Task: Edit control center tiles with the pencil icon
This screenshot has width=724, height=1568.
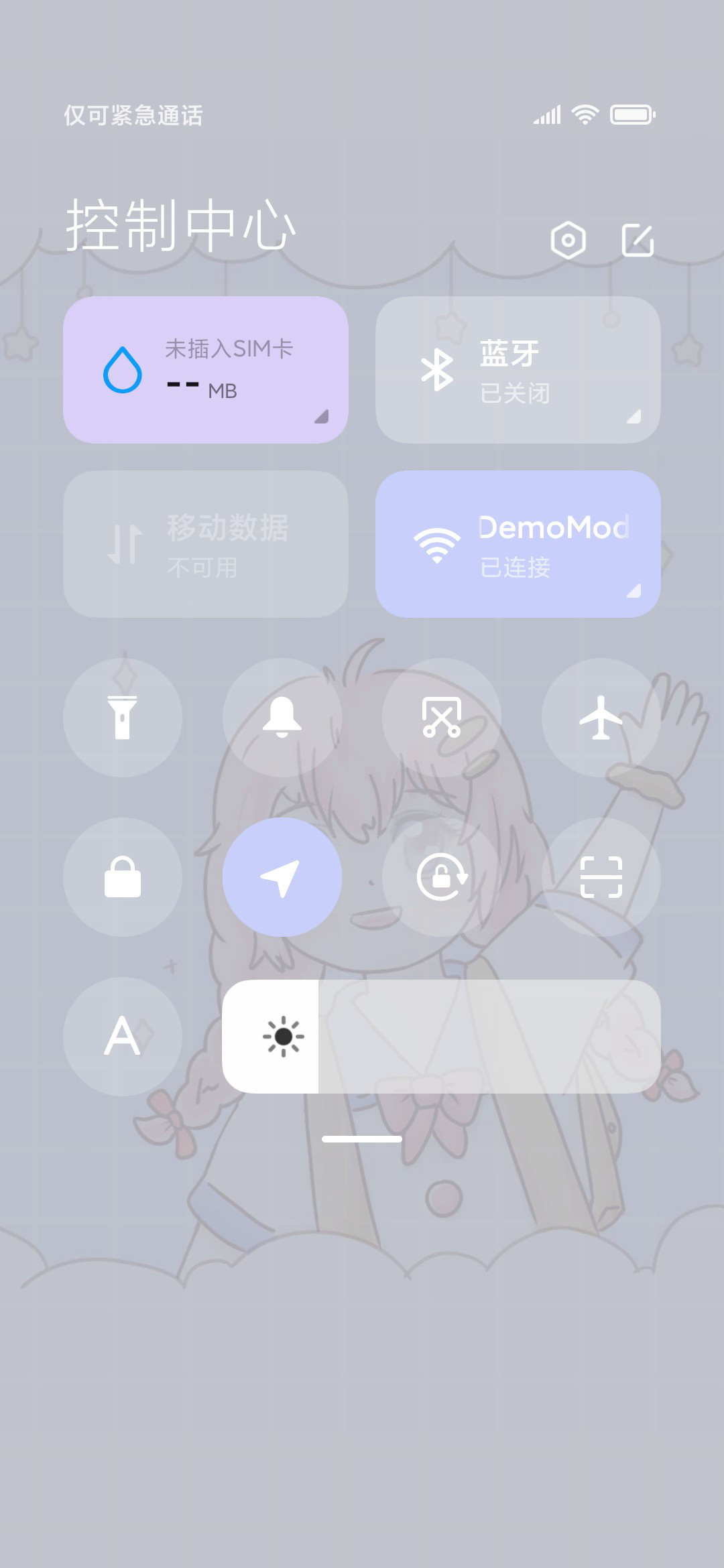Action: point(638,240)
